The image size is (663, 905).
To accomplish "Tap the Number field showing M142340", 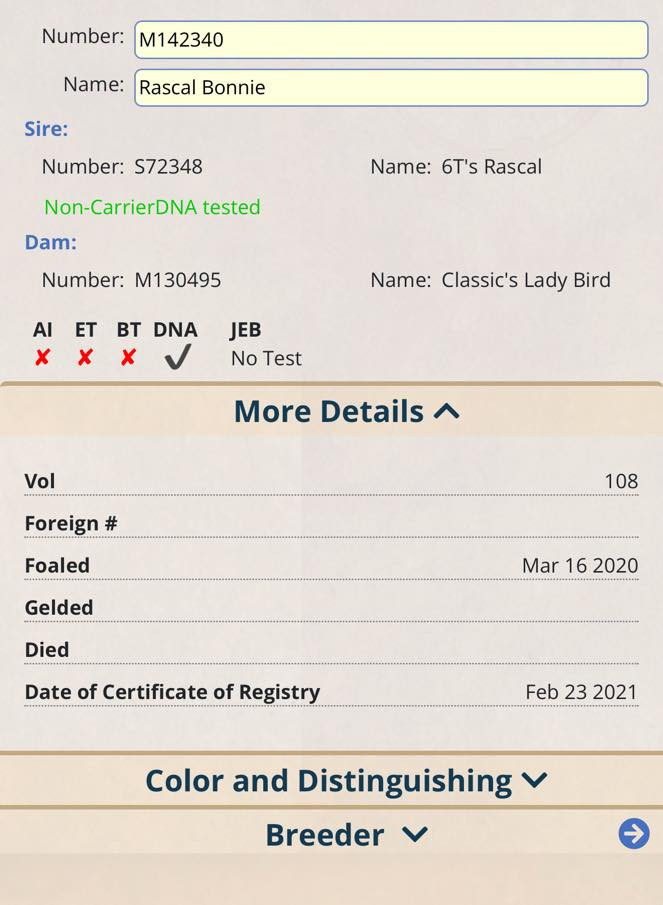I will pyautogui.click(x=390, y=40).
